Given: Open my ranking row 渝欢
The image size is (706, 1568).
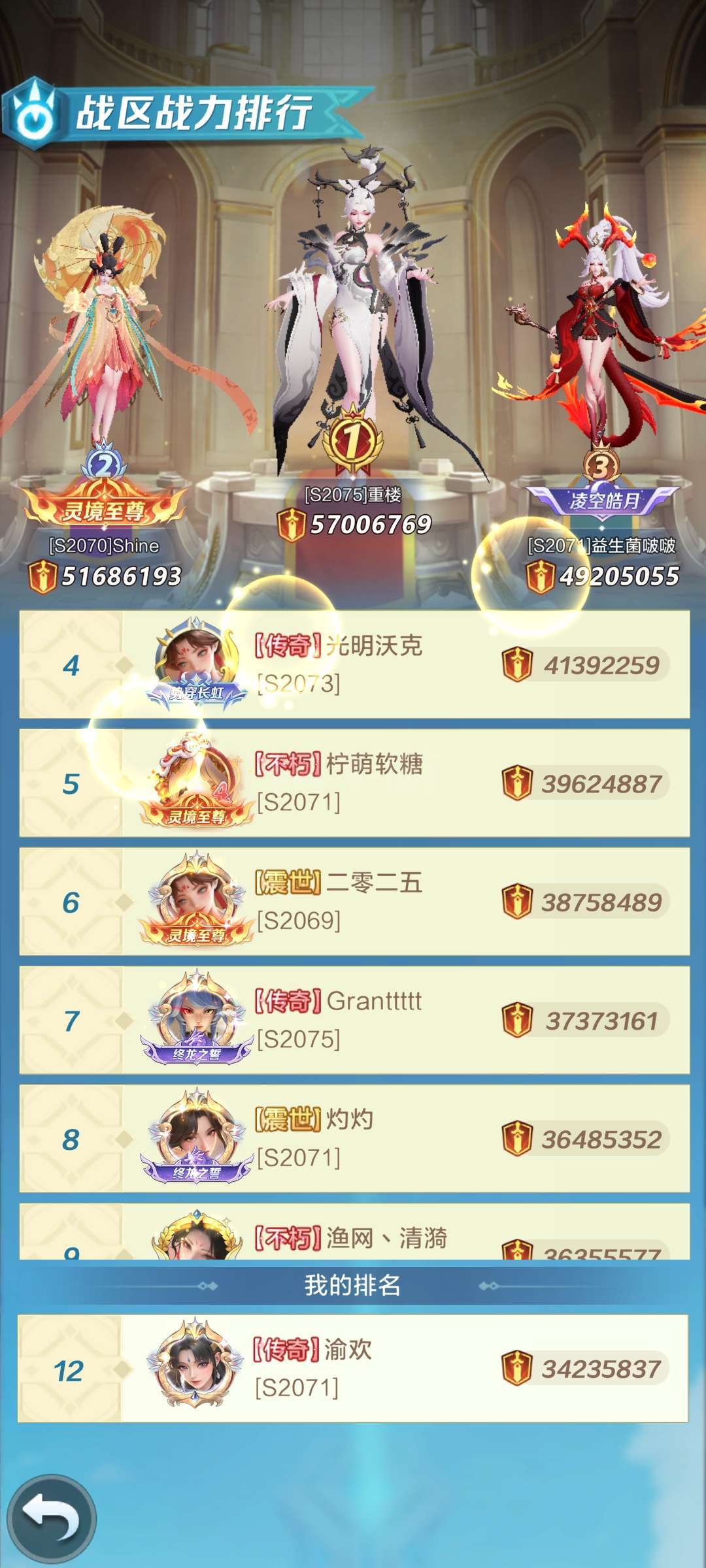Looking at the screenshot, I should (353, 1368).
